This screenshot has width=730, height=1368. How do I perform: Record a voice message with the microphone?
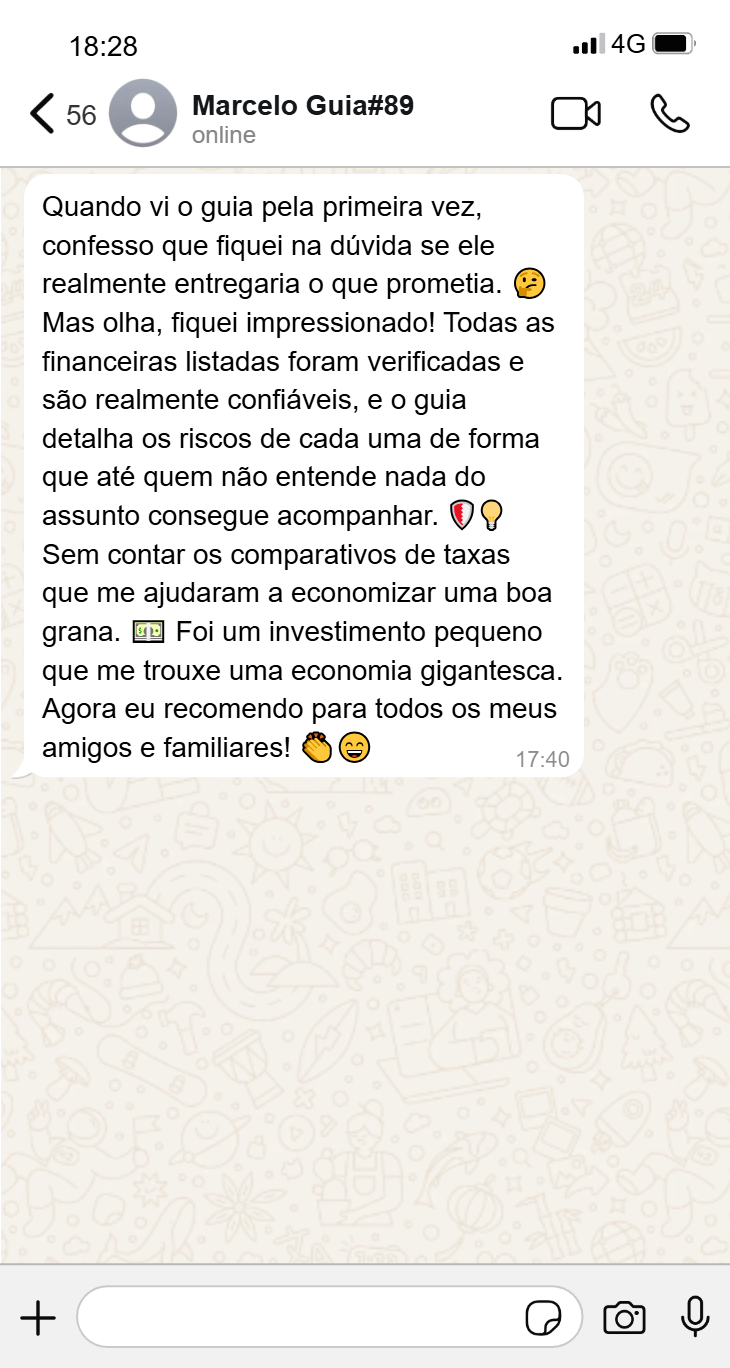click(x=695, y=1318)
